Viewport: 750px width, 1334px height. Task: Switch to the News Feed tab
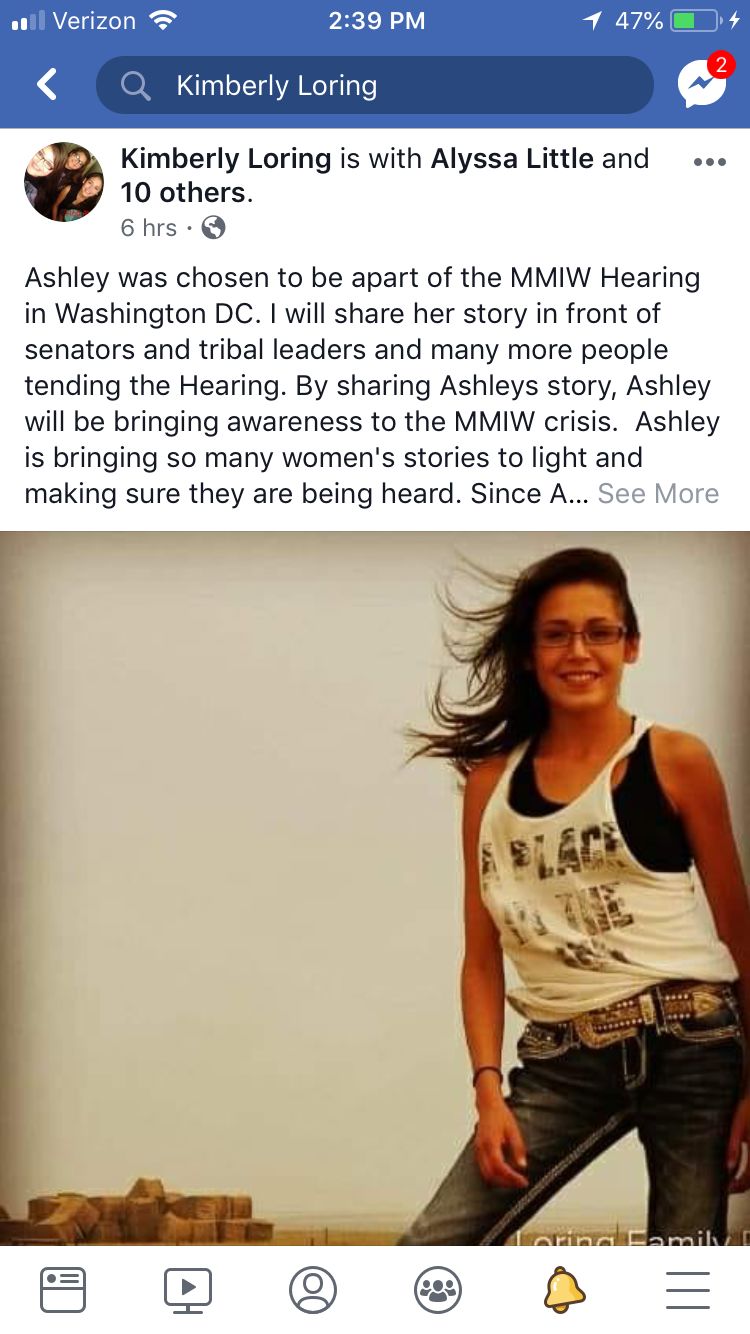63,1289
